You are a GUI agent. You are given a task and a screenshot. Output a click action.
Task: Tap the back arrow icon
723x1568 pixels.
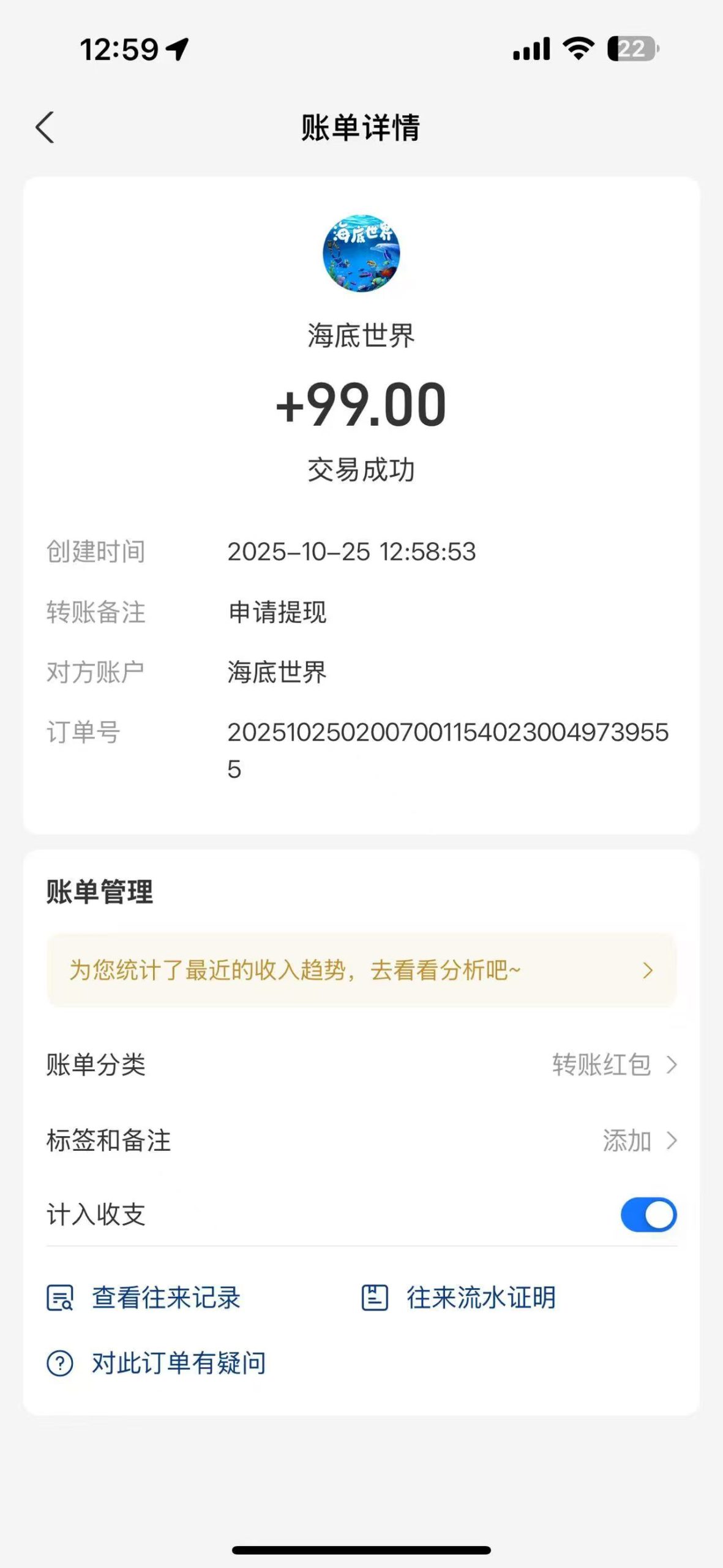pos(45,127)
